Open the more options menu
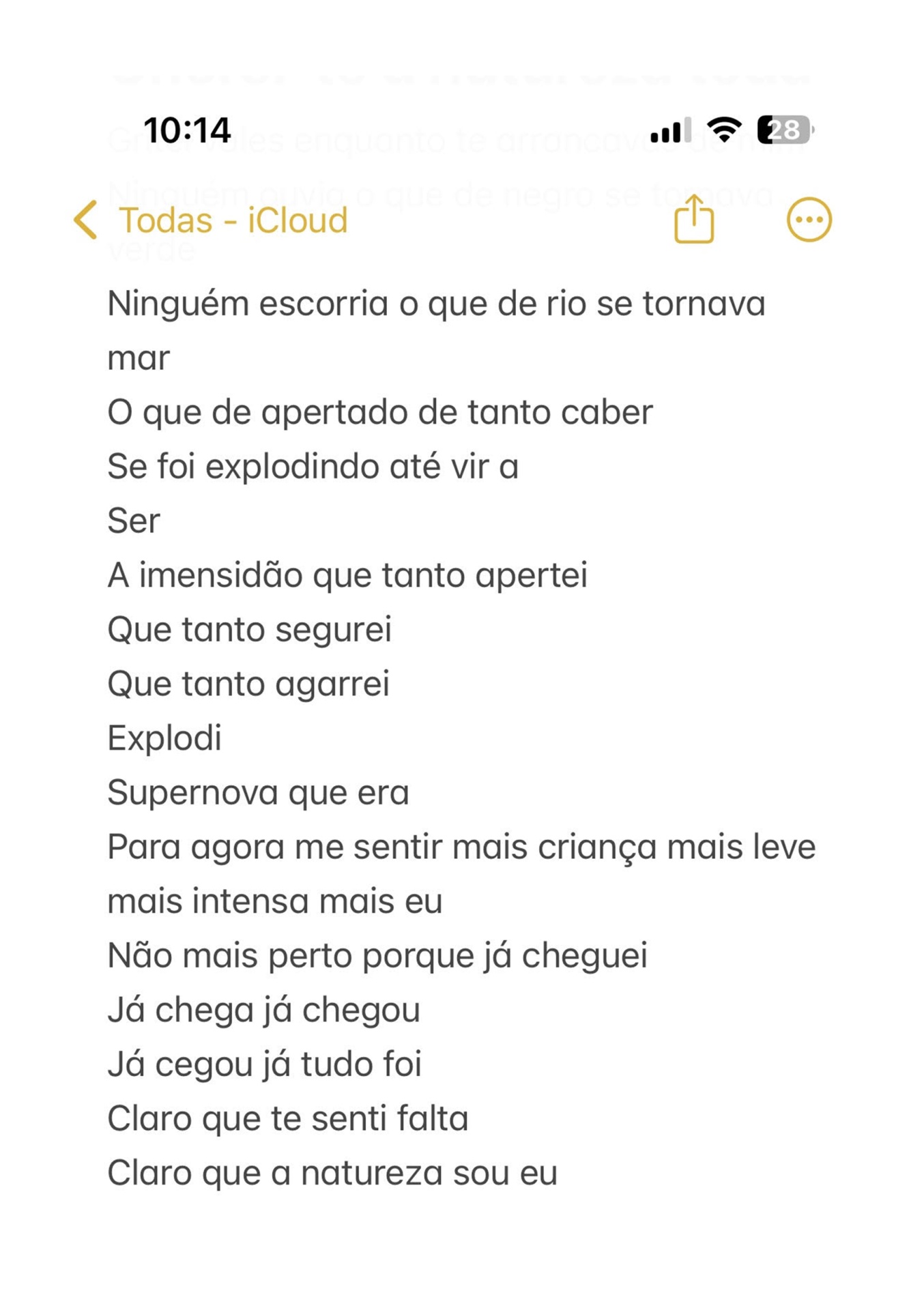This screenshot has height=1310, width=924. pos(809,220)
